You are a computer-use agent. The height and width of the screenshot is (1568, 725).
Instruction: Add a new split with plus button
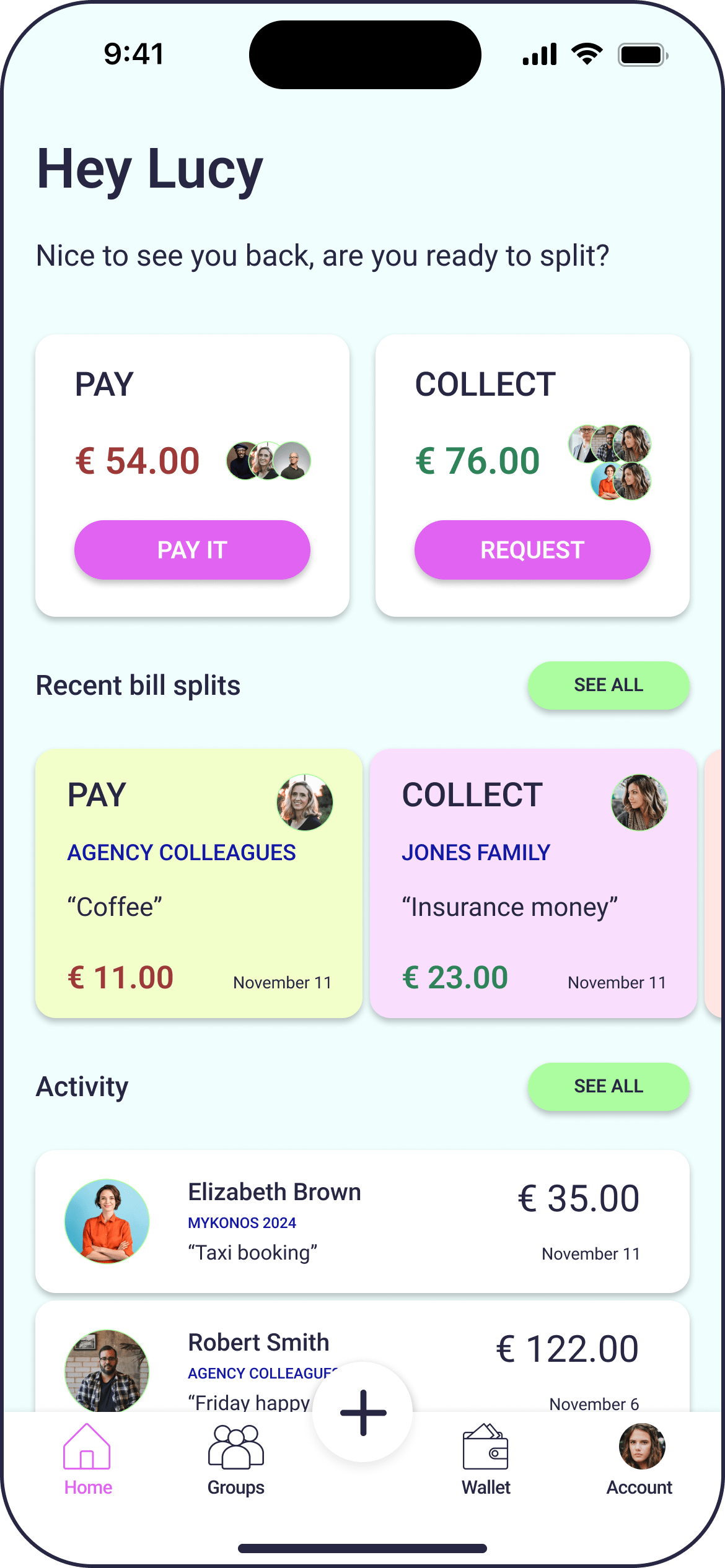pos(363,1413)
